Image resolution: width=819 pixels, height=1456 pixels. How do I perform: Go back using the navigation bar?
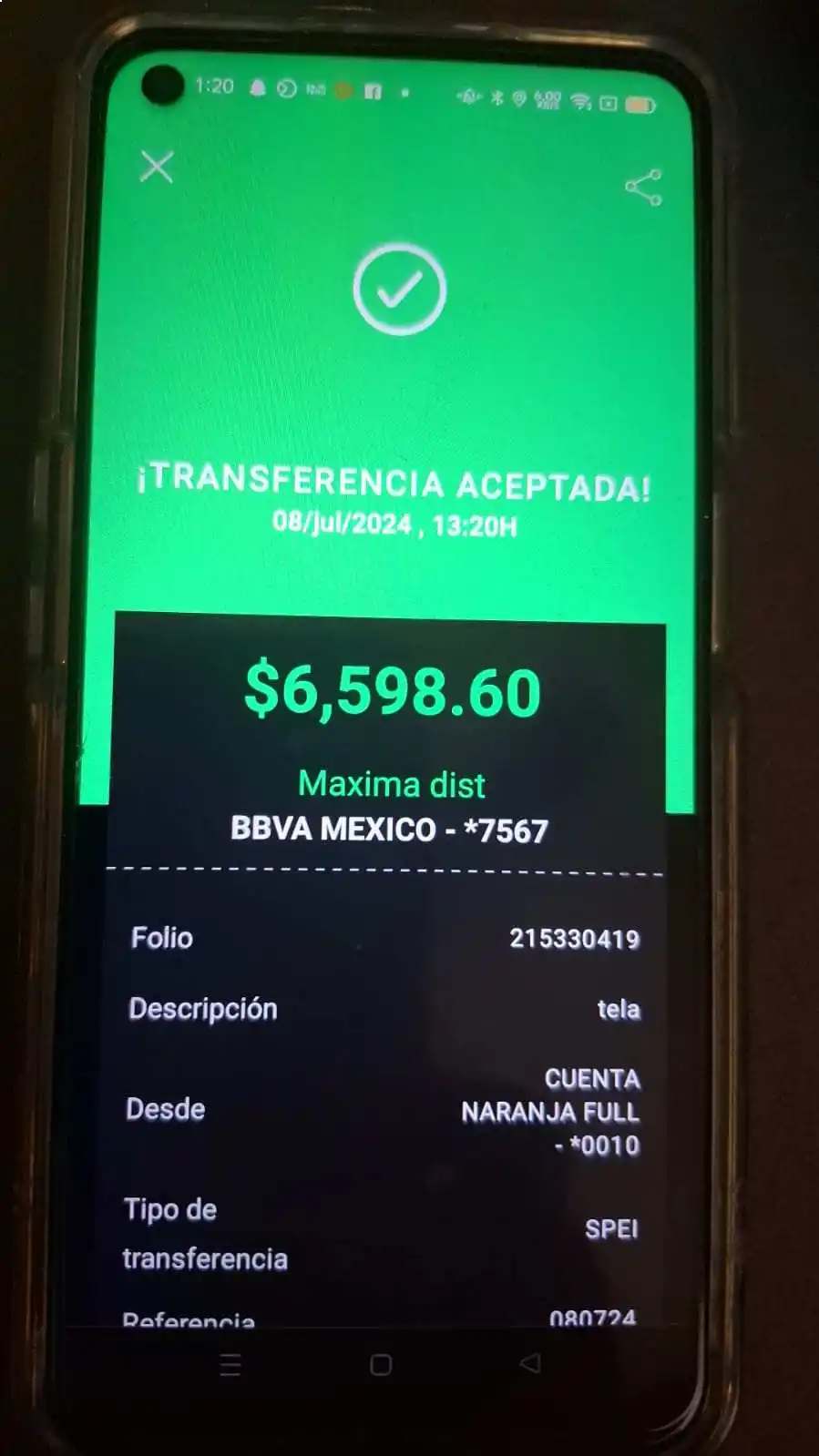point(530,1363)
